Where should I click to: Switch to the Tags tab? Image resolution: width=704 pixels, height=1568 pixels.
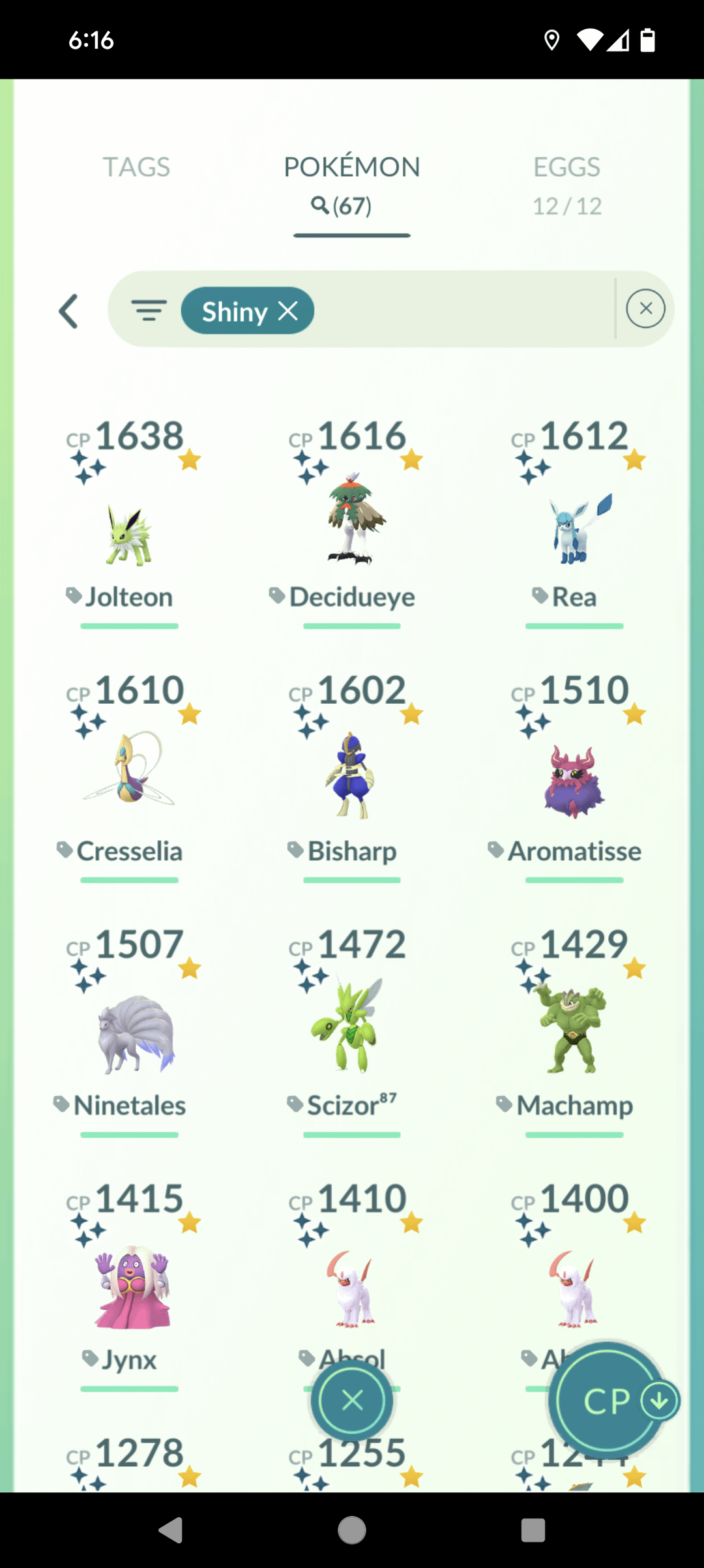tap(136, 167)
